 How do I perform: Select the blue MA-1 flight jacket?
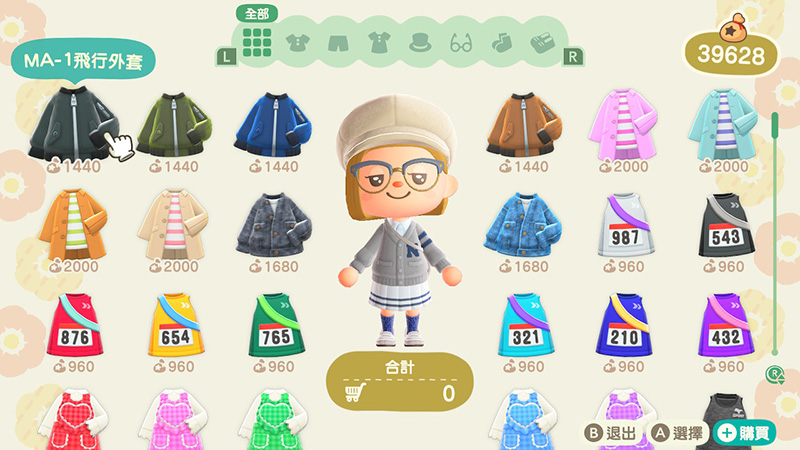272,125
